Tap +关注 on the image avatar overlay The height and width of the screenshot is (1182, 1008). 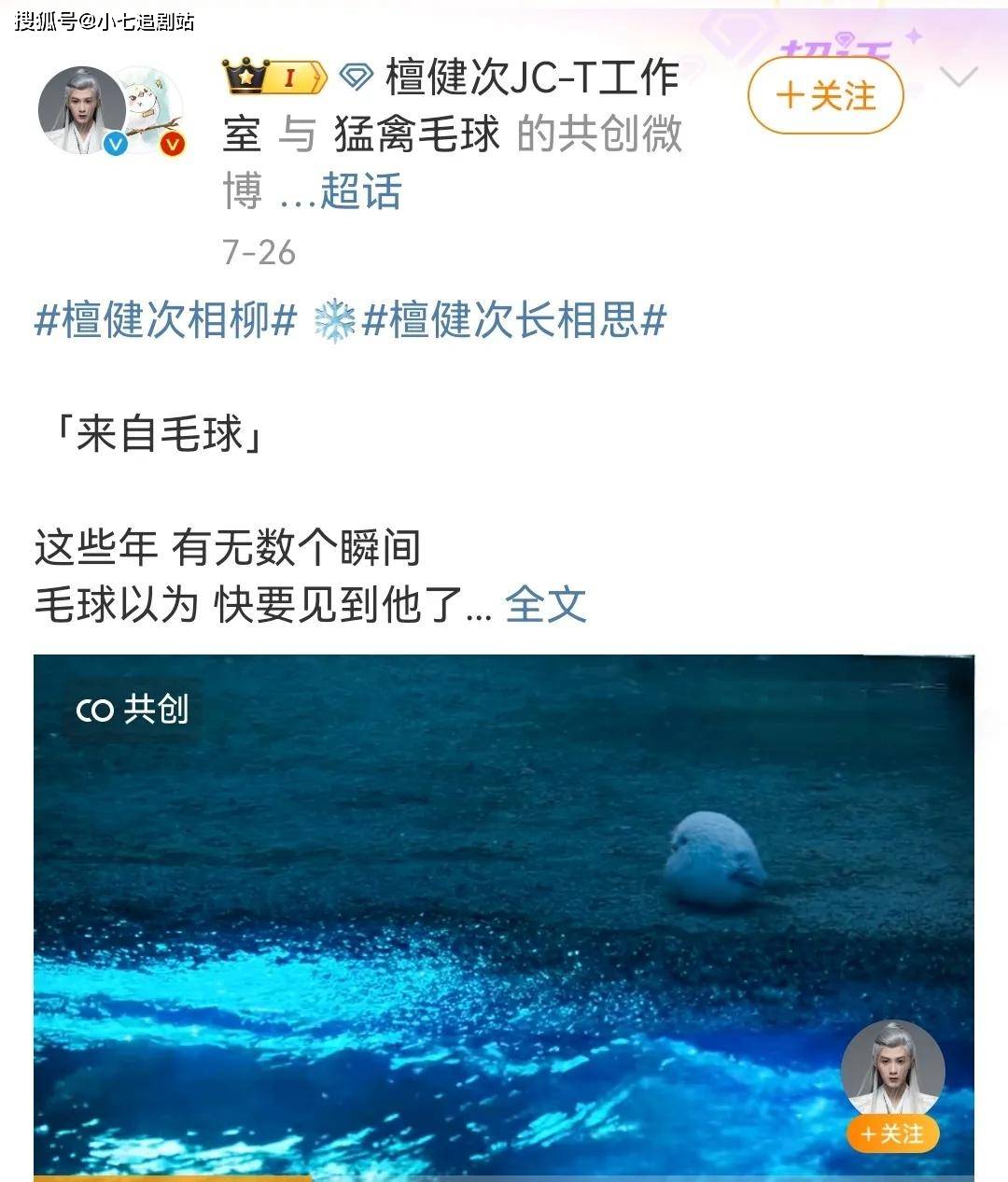[892, 1133]
